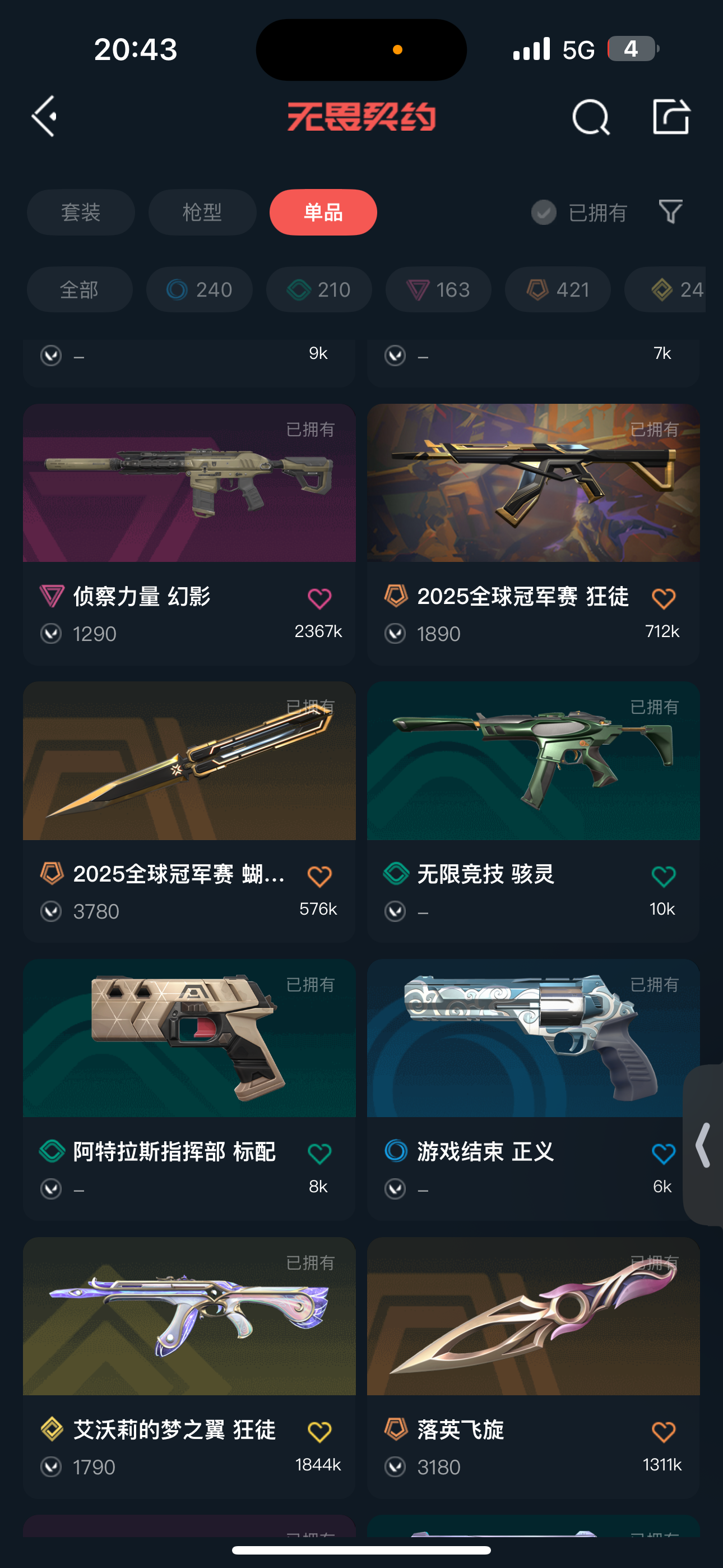Filter by the green tier chip 210
The height and width of the screenshot is (1568, 723).
319,290
